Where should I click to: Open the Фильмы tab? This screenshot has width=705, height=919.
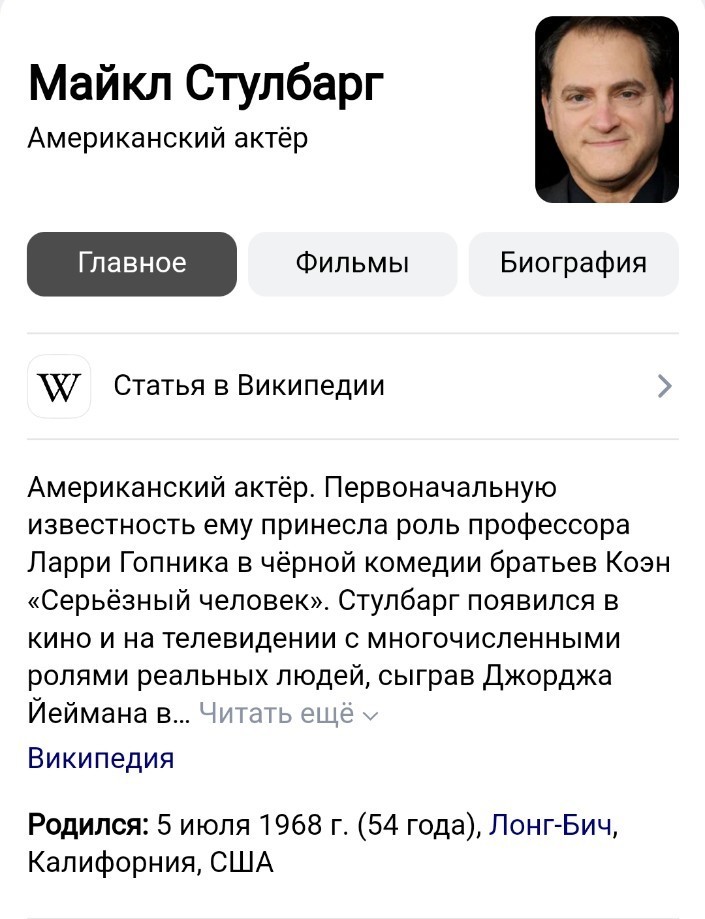click(x=352, y=264)
